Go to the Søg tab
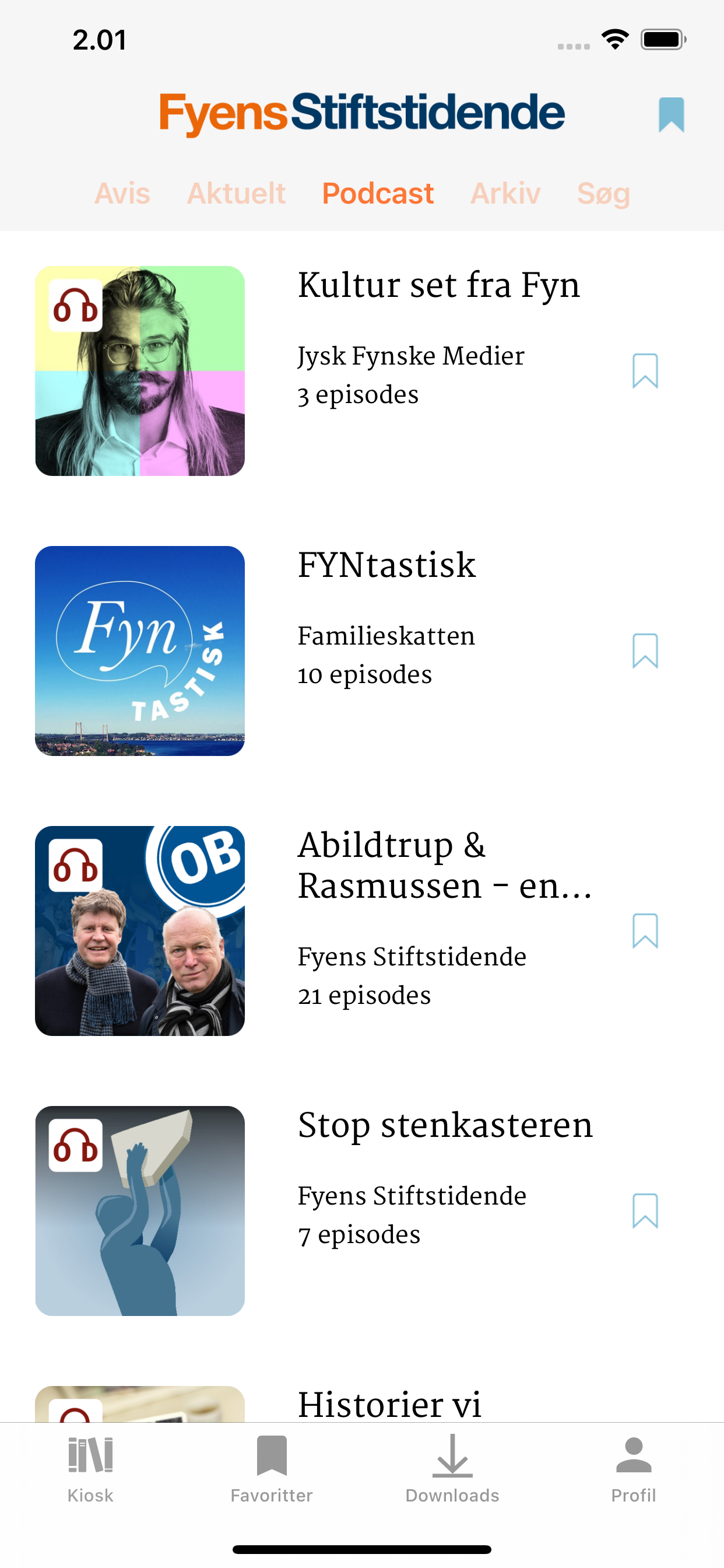Screen dimensions: 724x1568 pyautogui.click(x=603, y=194)
